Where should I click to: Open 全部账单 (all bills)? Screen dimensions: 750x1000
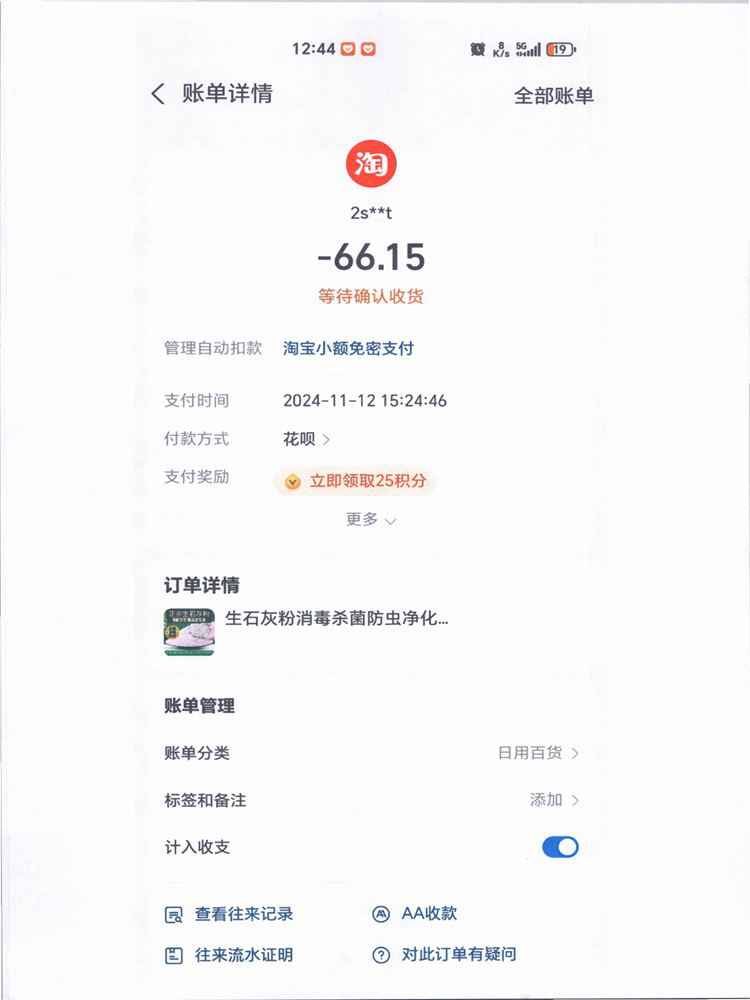(x=553, y=96)
